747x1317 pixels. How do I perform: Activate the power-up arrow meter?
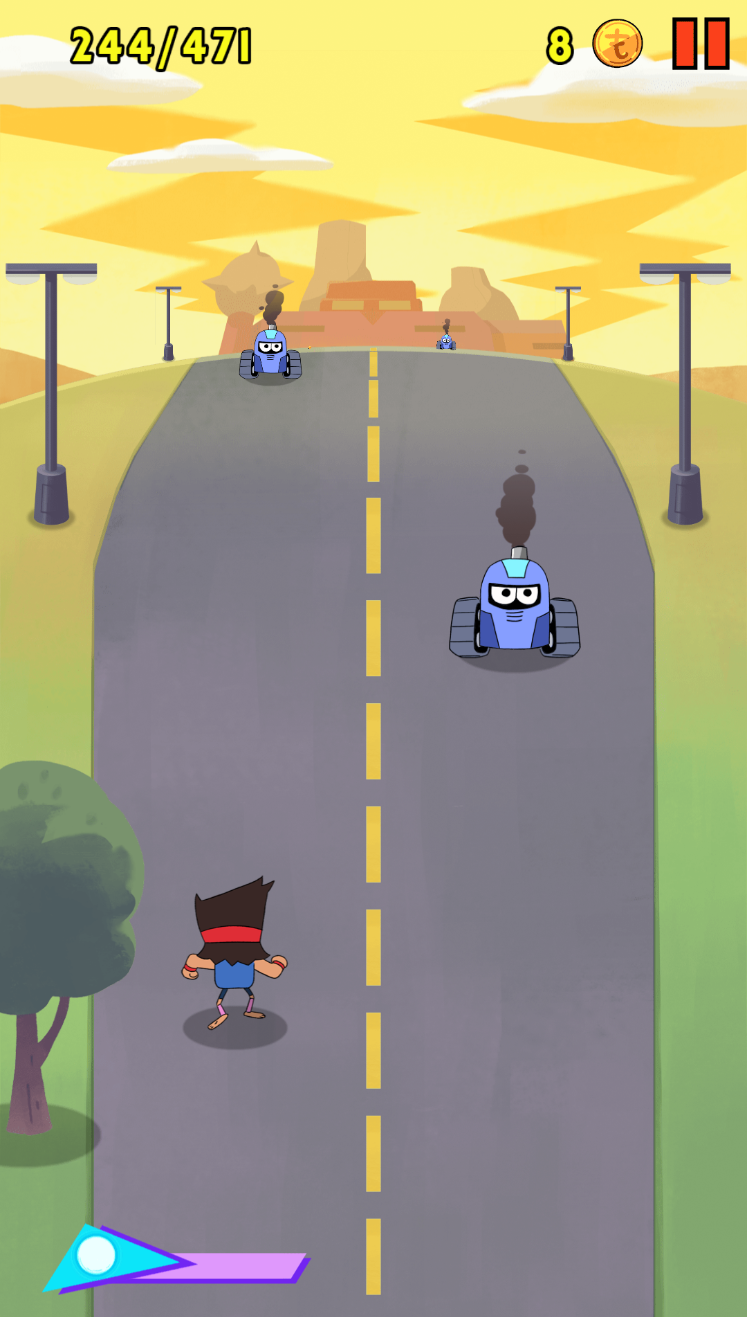click(176, 1259)
